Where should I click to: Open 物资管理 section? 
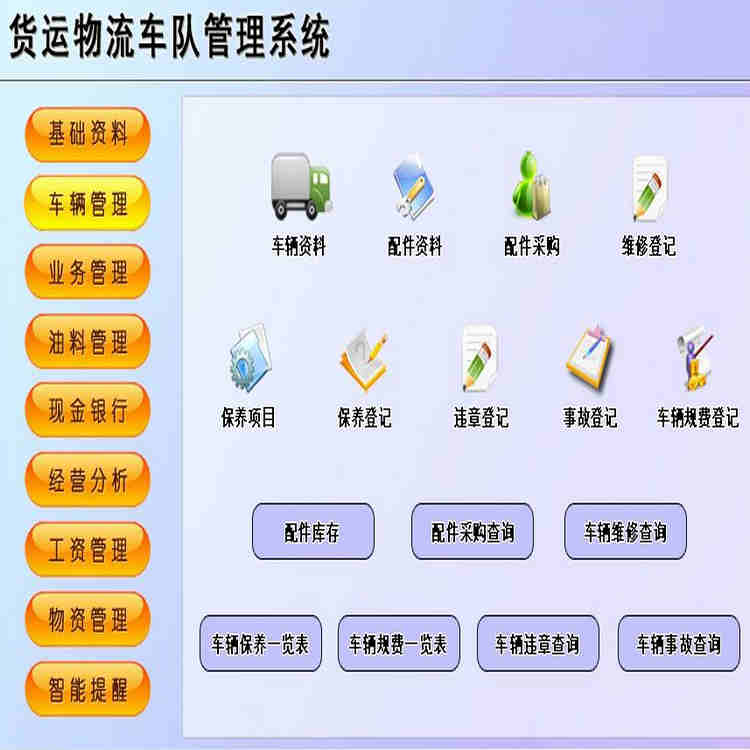(88, 618)
